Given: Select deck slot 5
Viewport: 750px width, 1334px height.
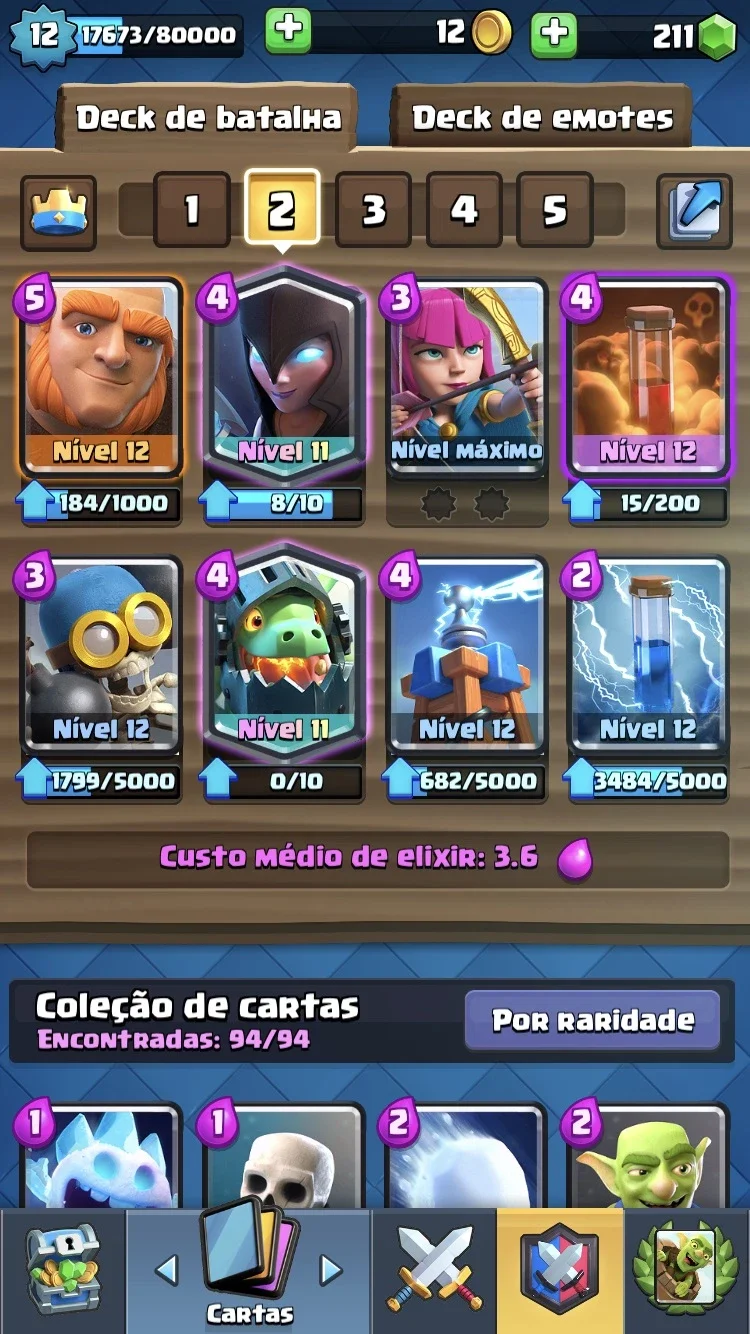Looking at the screenshot, I should (555, 210).
